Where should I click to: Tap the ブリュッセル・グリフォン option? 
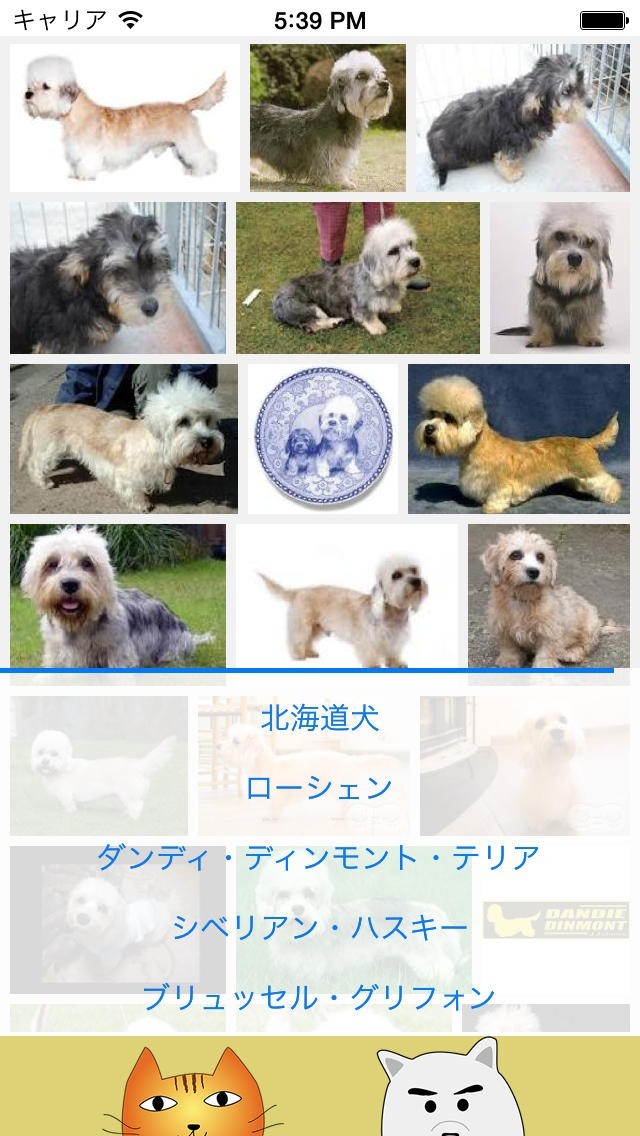320,997
